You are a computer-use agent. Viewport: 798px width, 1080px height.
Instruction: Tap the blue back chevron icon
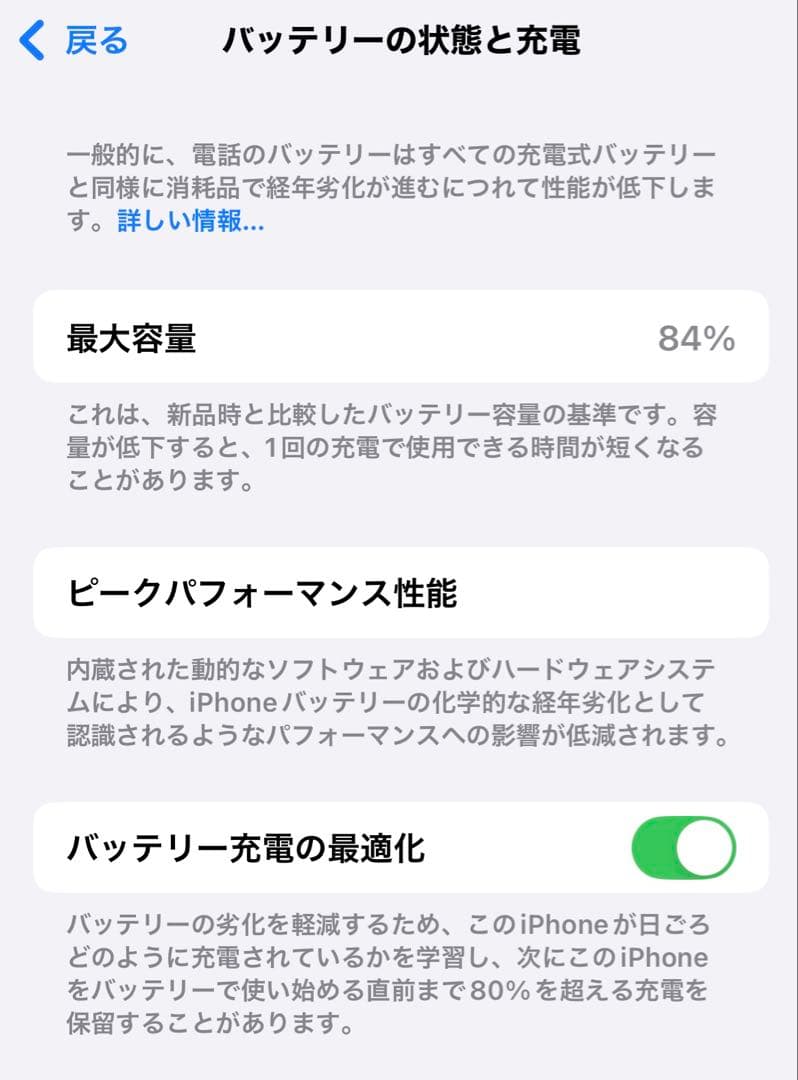[x=28, y=38]
